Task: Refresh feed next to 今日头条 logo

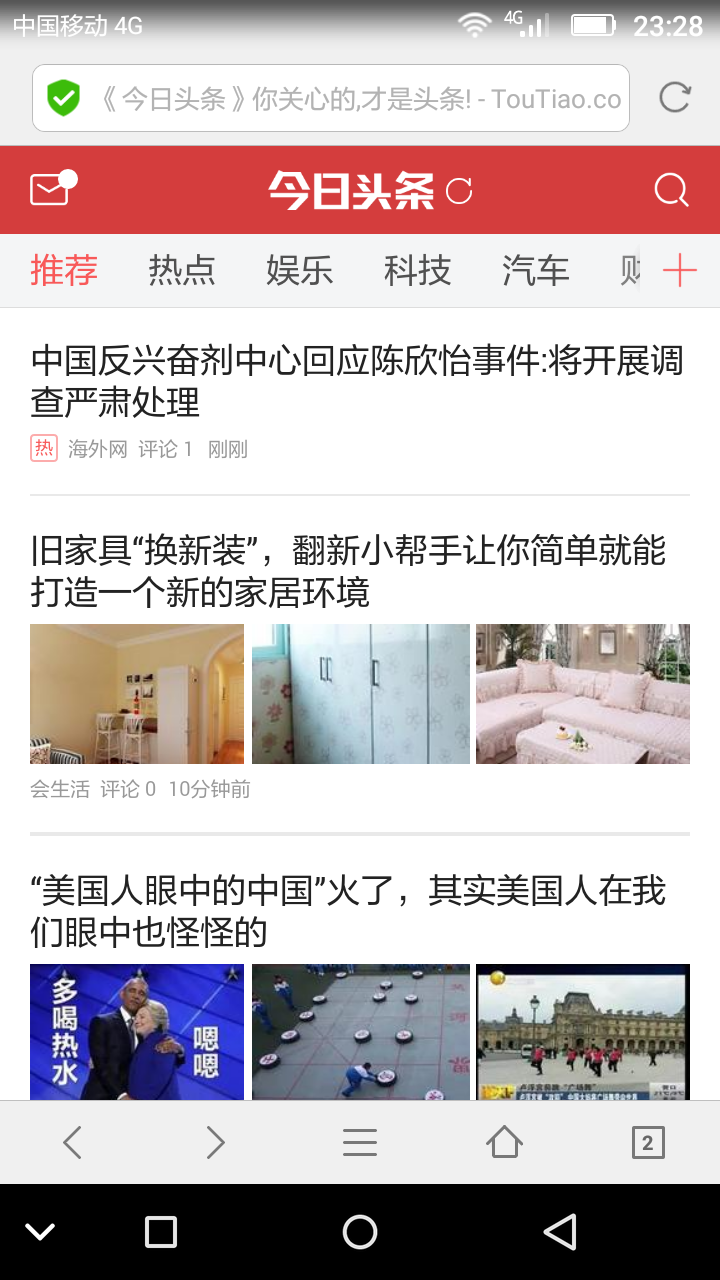Action: [x=459, y=191]
